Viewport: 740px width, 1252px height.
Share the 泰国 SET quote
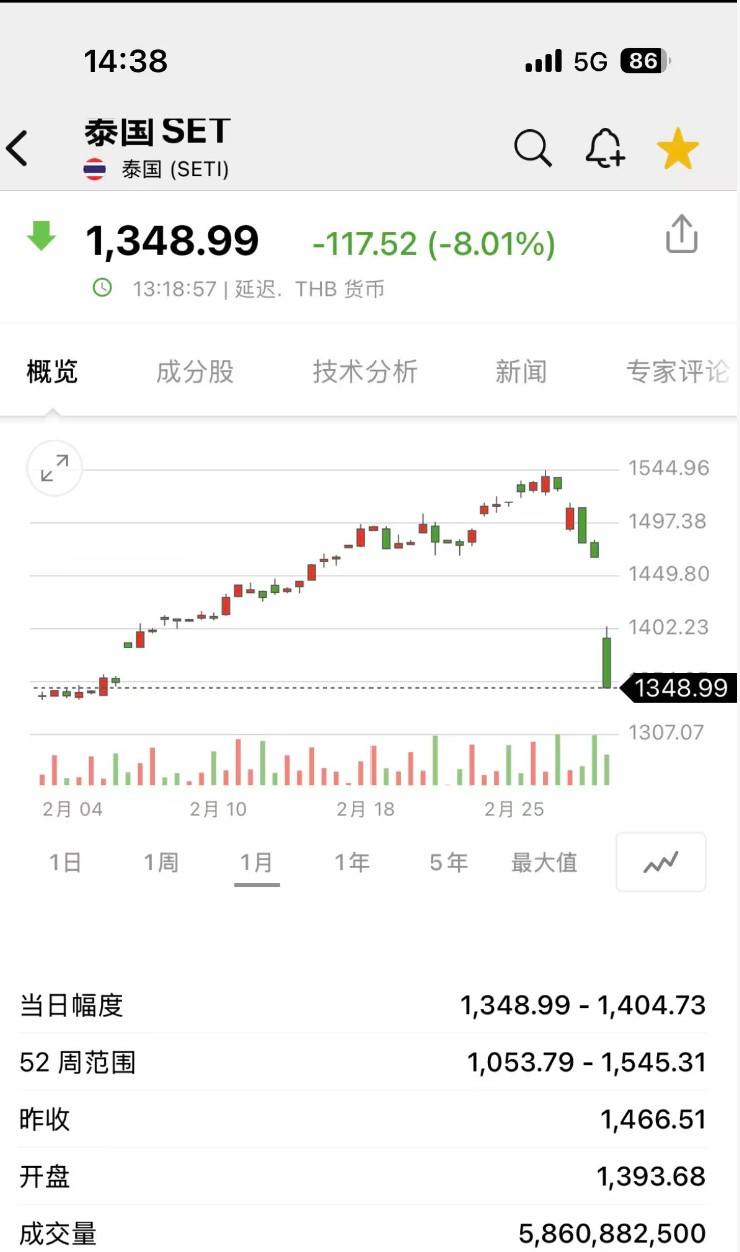pos(681,234)
